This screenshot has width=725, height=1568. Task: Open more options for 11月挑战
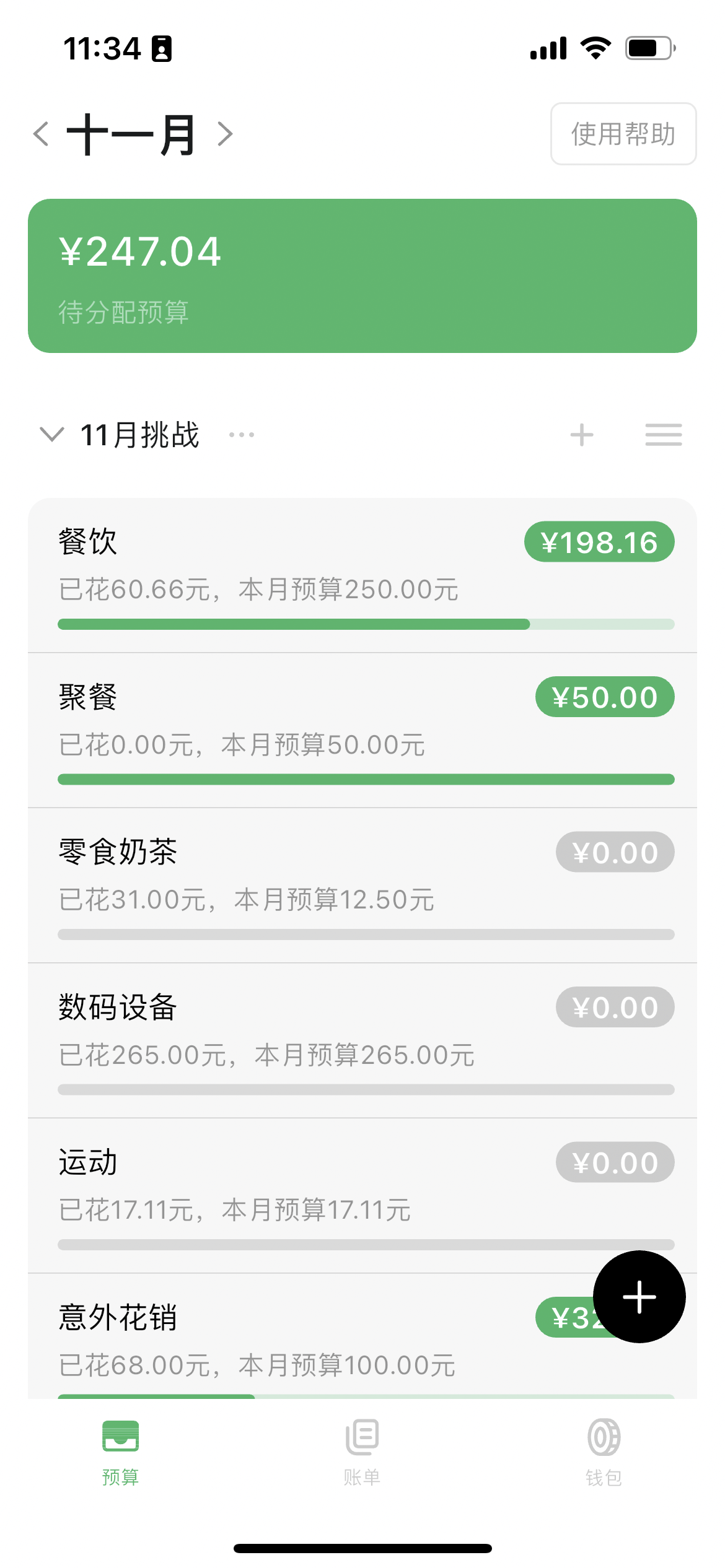point(241,435)
